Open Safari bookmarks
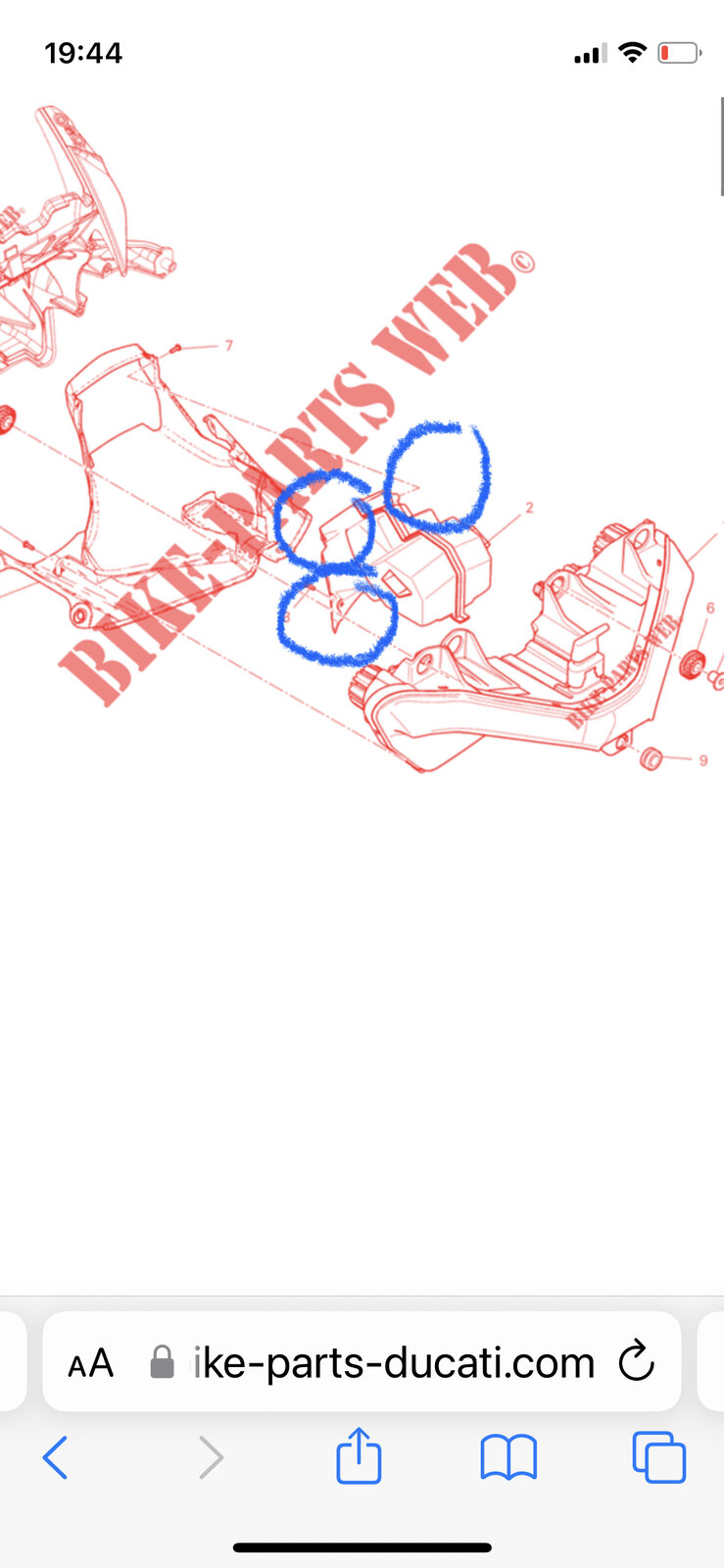Viewport: 724px width, 1568px height. click(508, 1457)
